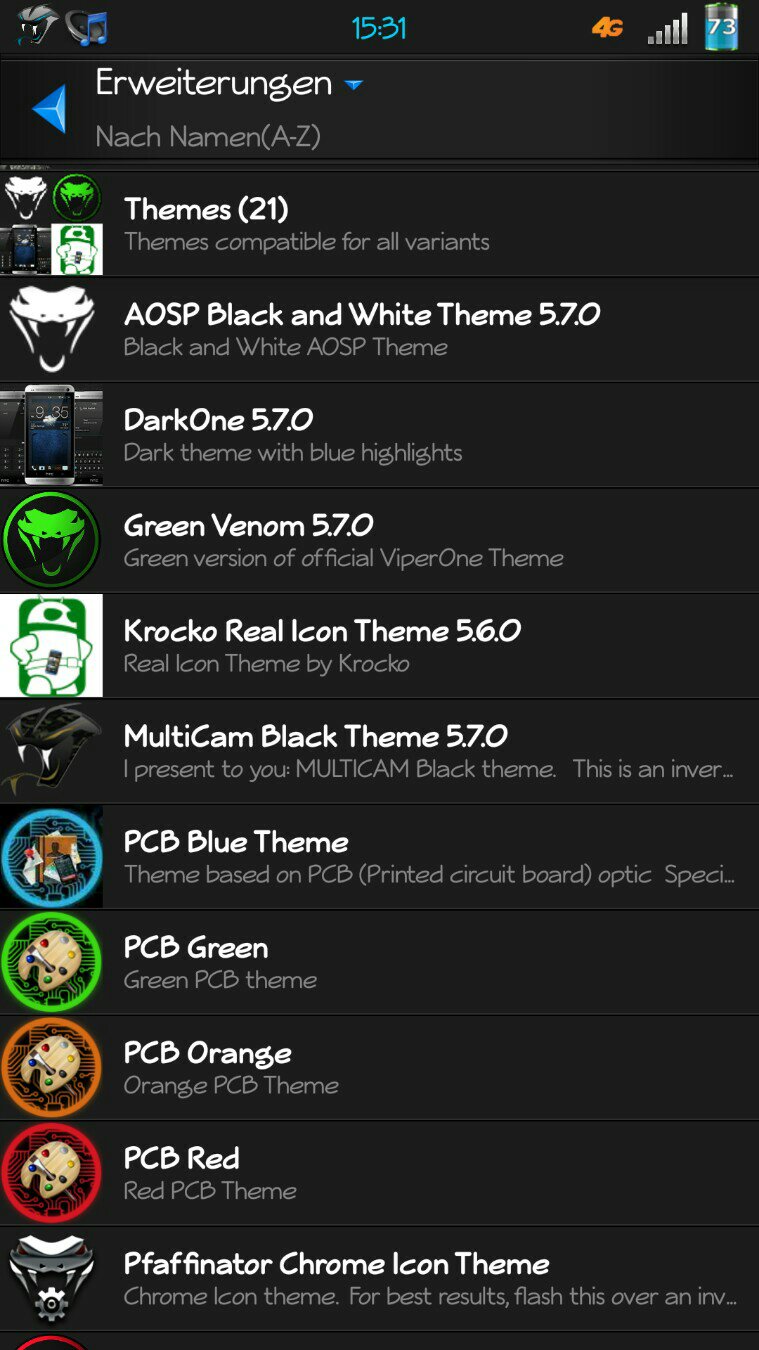Choose Krocko Real Icon Theme 5.6.0

379,646
